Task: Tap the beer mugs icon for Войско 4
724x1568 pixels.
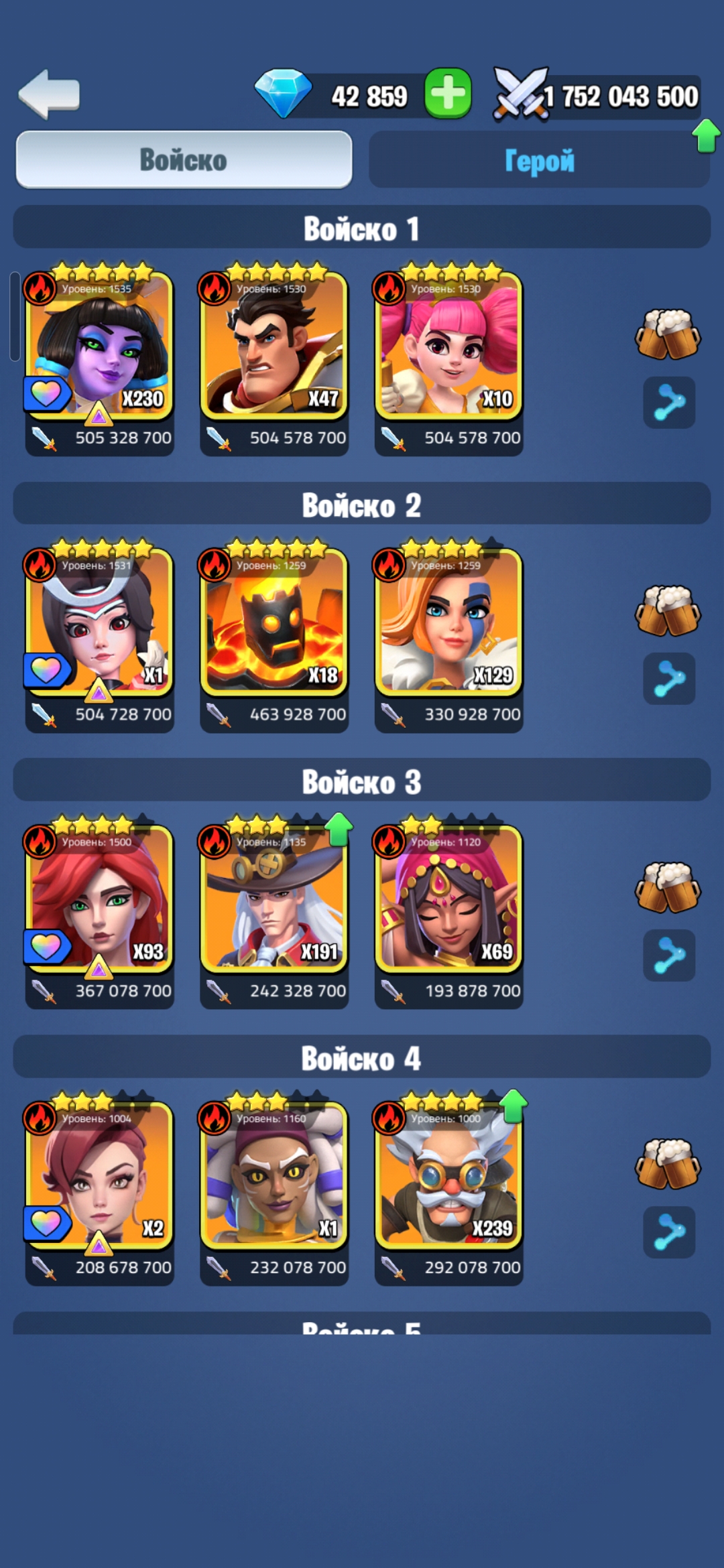Action: 668,1164
